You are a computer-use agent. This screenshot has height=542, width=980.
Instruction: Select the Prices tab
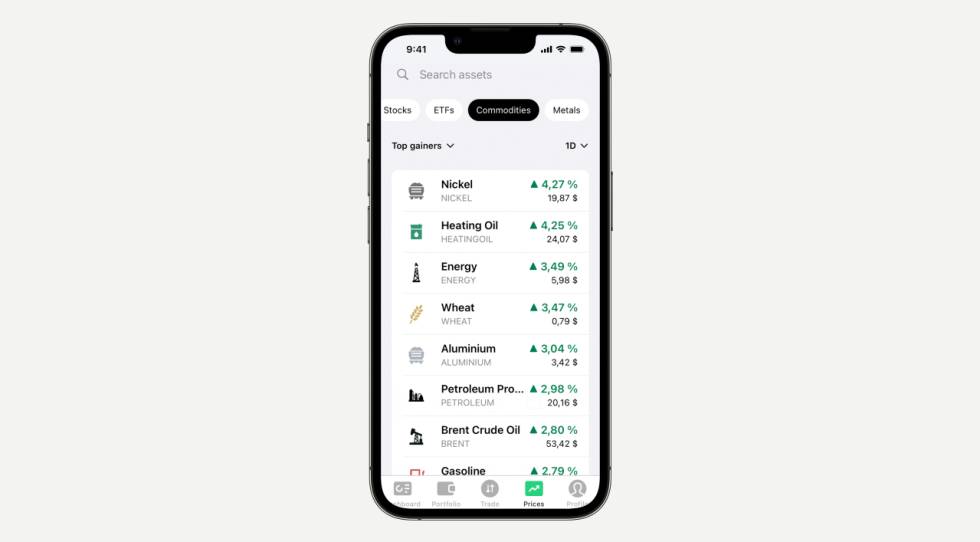(534, 492)
